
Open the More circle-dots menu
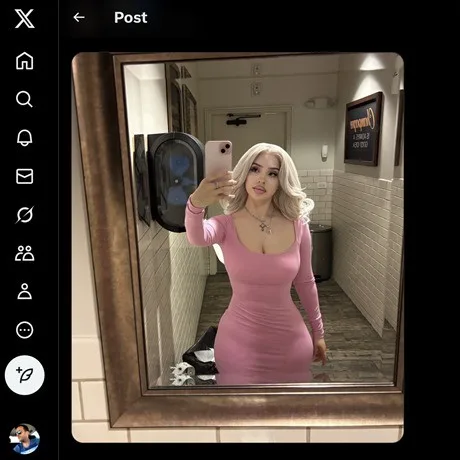click(x=25, y=330)
